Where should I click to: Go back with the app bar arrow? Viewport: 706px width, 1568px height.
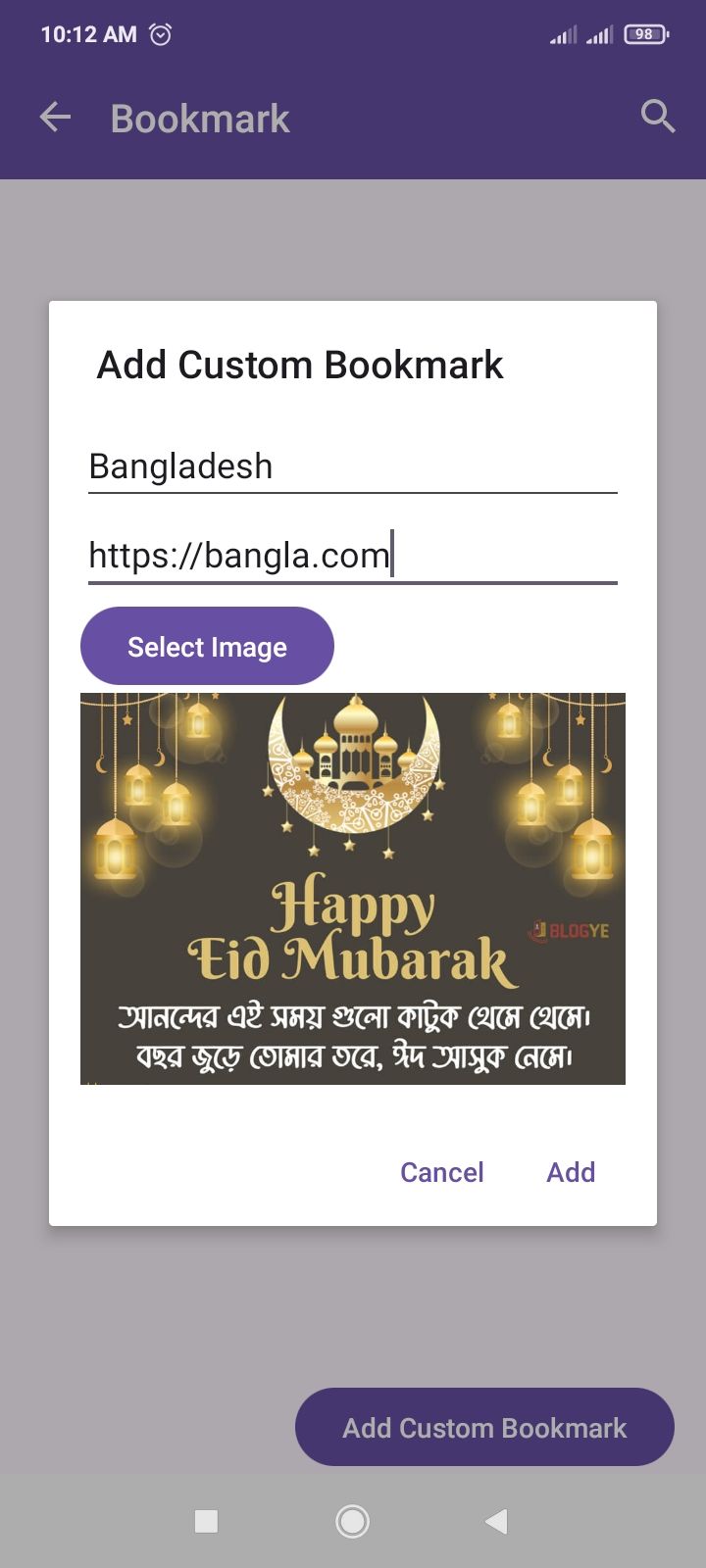coord(56,119)
